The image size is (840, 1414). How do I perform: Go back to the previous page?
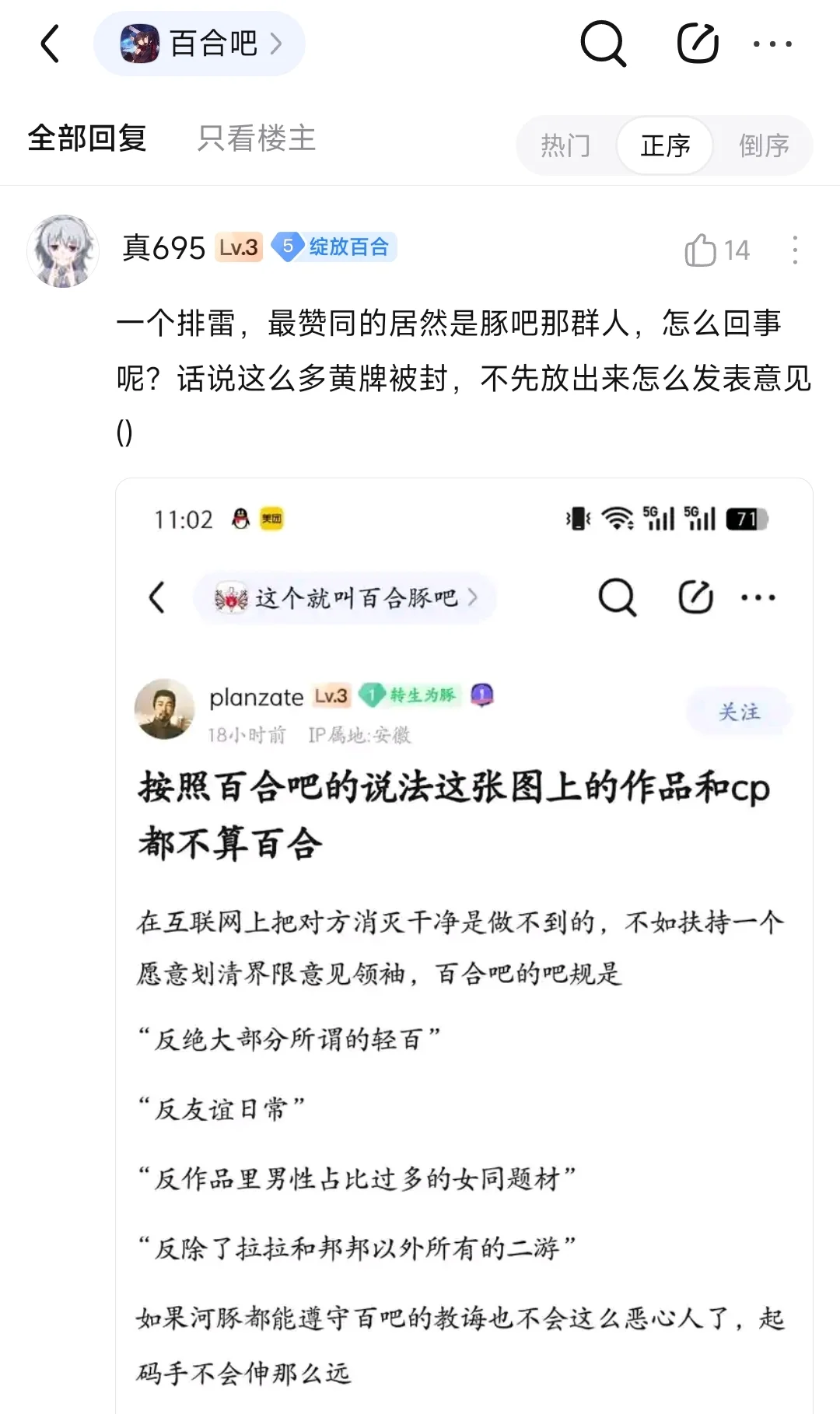(51, 44)
